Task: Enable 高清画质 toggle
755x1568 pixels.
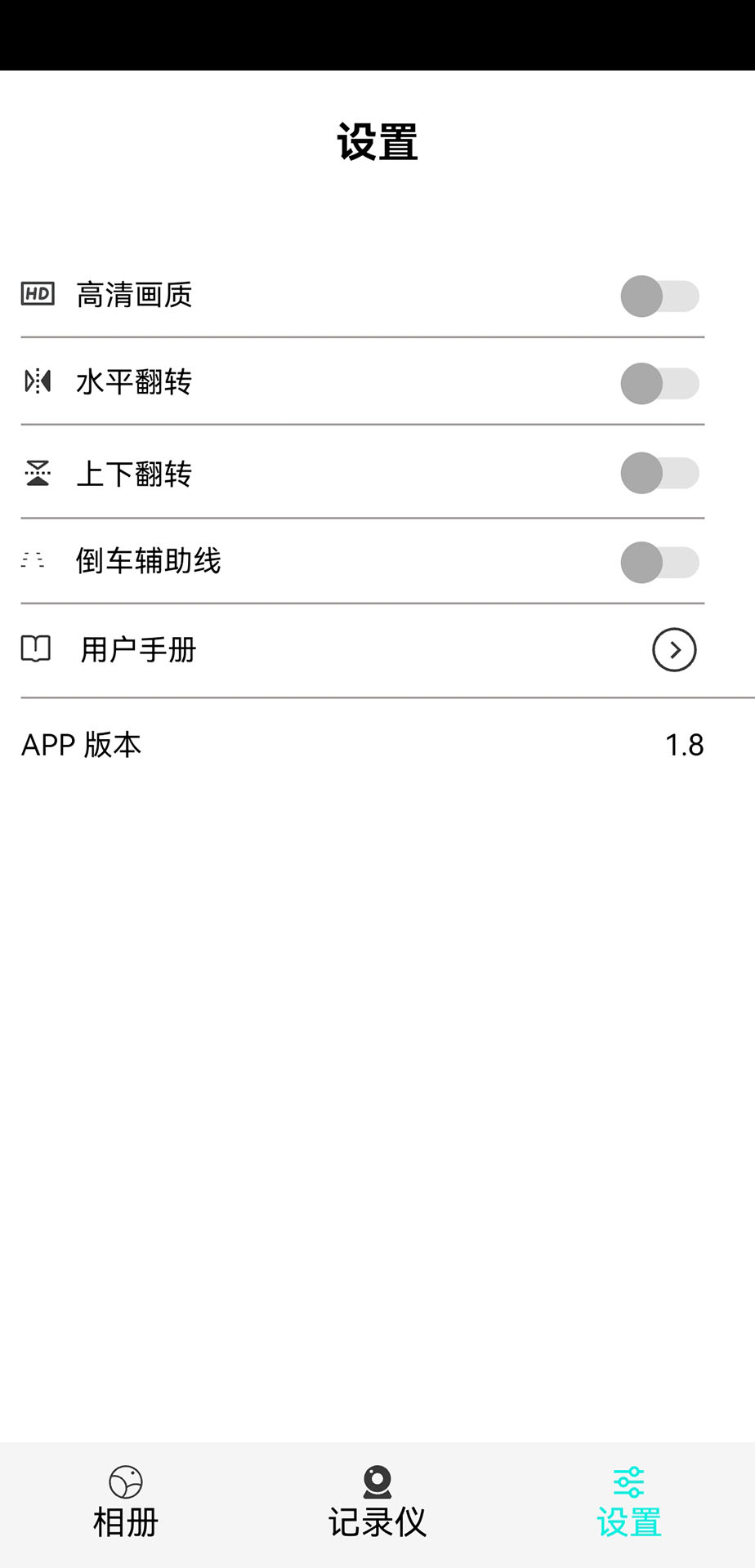Action: pyautogui.click(x=661, y=295)
